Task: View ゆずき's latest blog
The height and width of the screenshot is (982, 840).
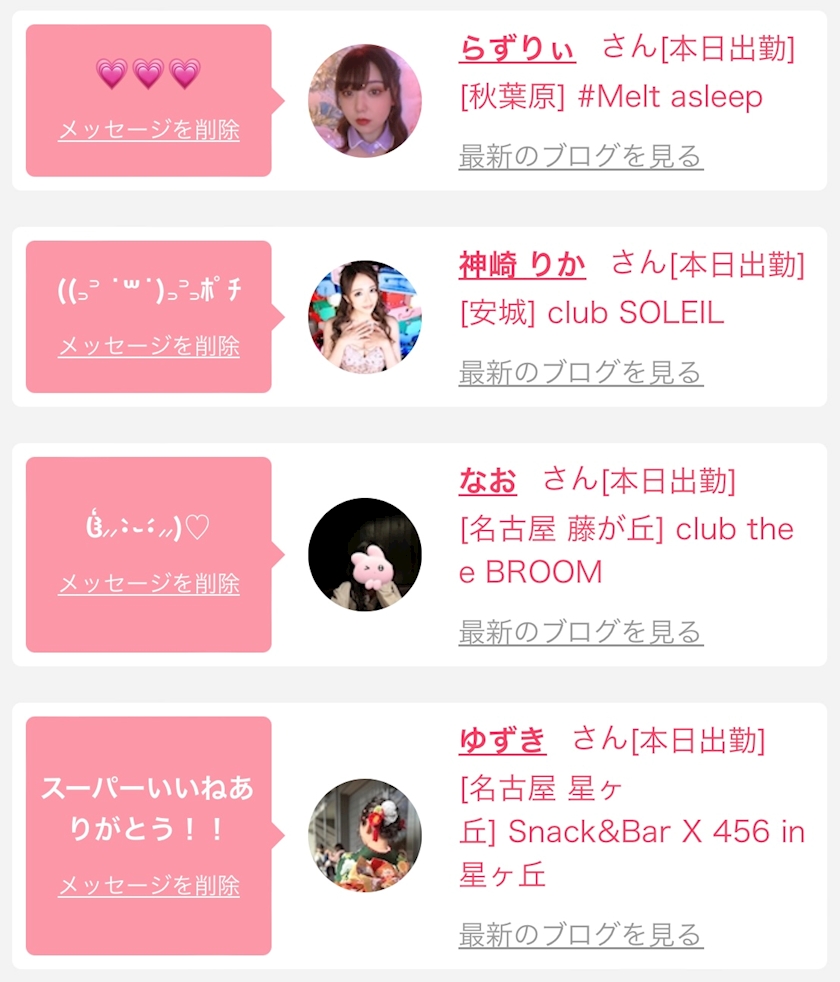Action: coord(580,934)
